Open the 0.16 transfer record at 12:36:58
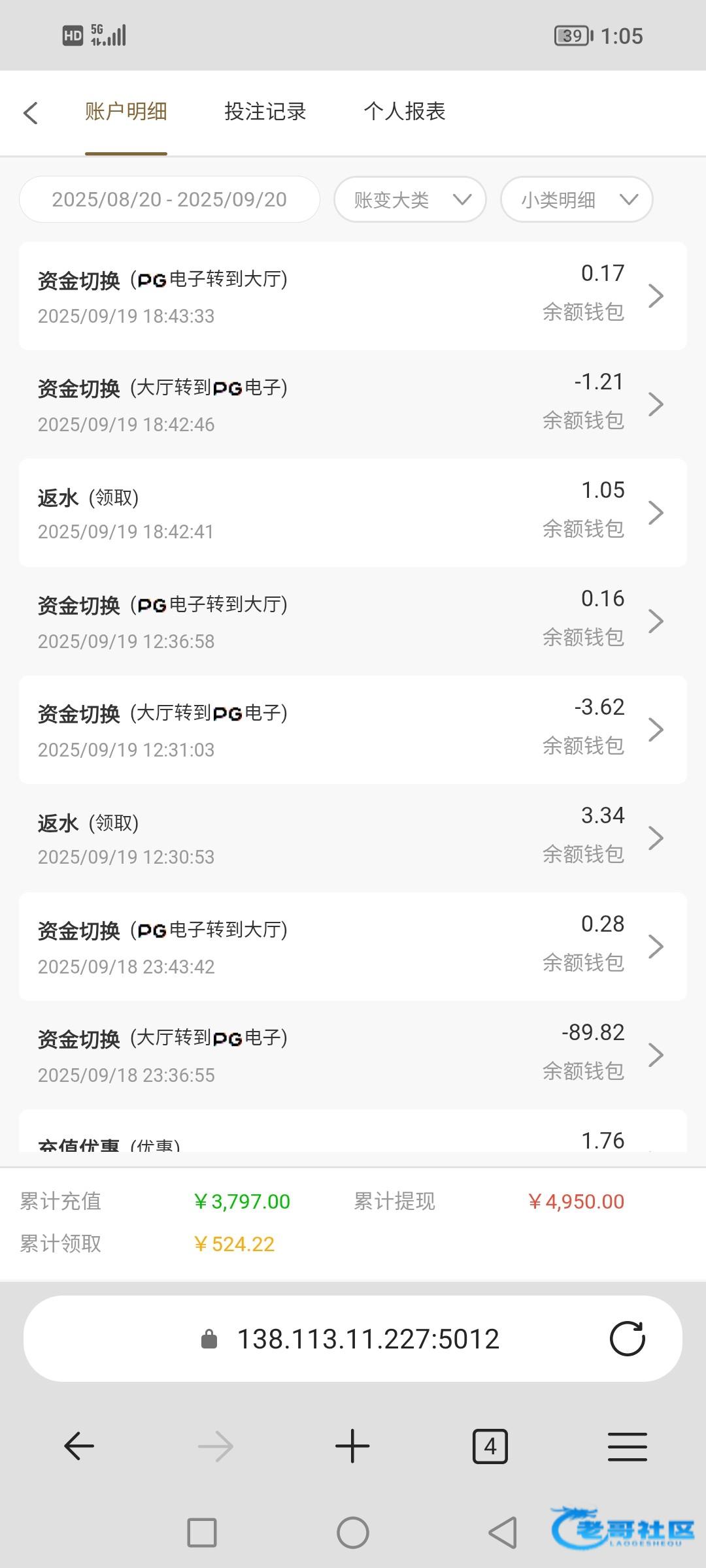The width and height of the screenshot is (706, 1568). [353, 621]
